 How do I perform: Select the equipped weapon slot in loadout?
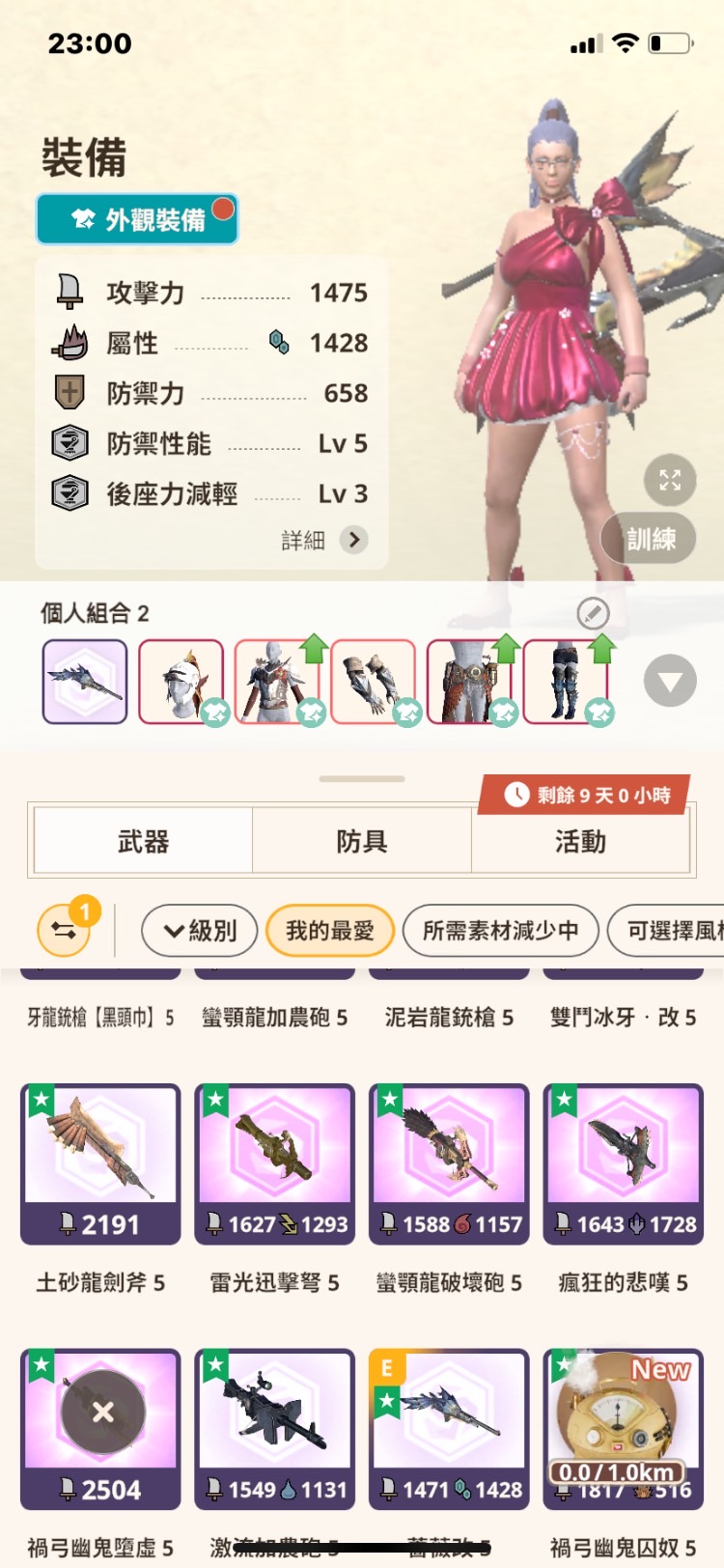(x=85, y=682)
